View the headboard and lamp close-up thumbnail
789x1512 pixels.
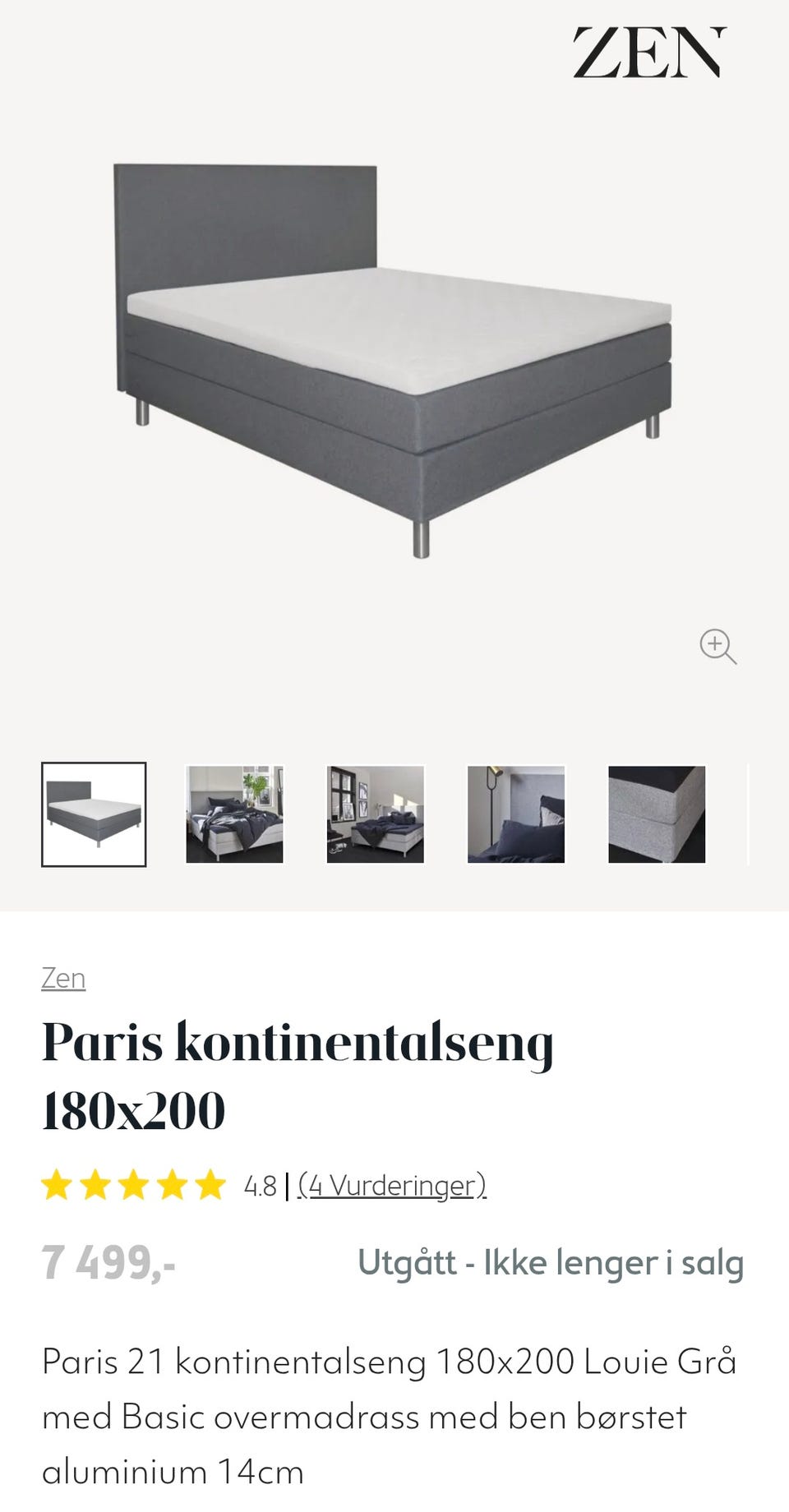(517, 812)
